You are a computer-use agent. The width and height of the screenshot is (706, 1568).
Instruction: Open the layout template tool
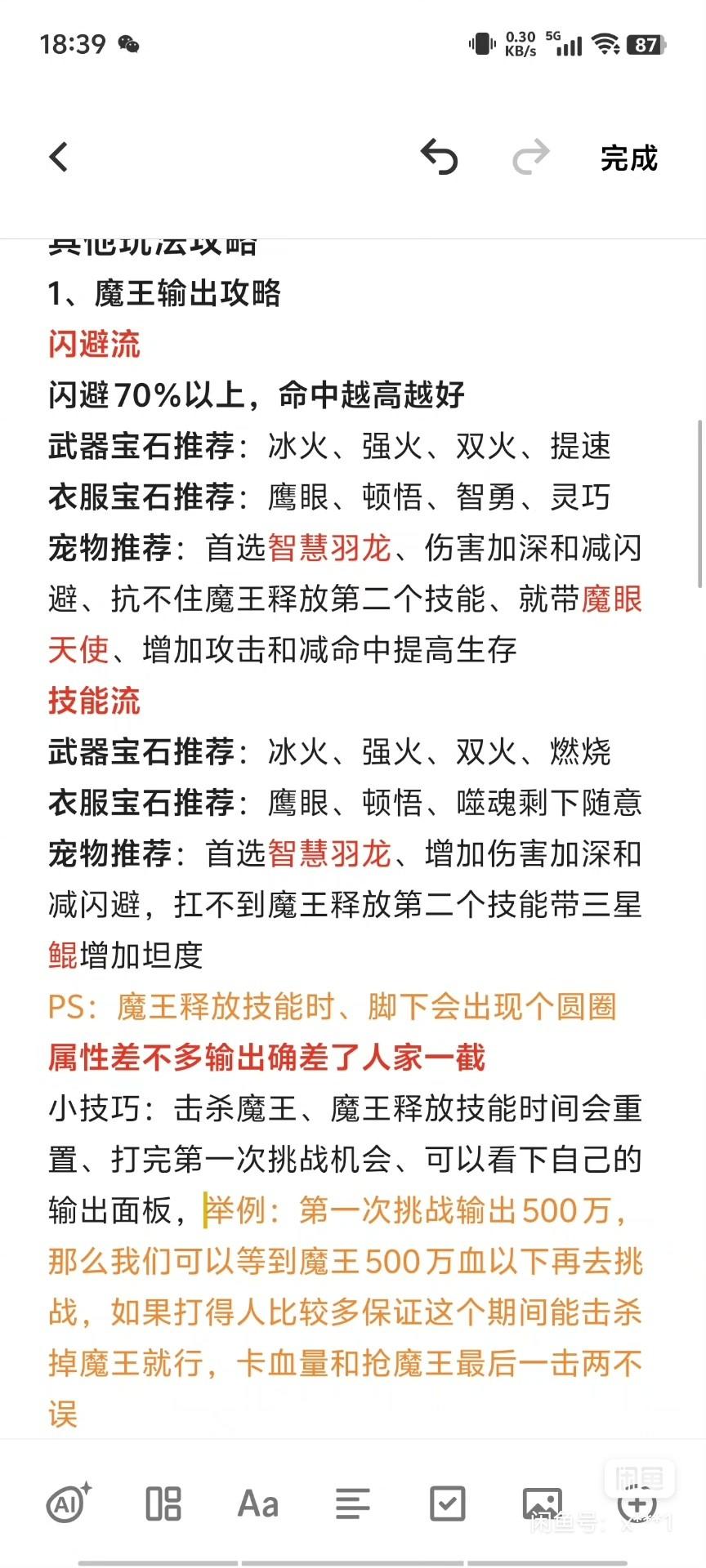click(163, 1503)
